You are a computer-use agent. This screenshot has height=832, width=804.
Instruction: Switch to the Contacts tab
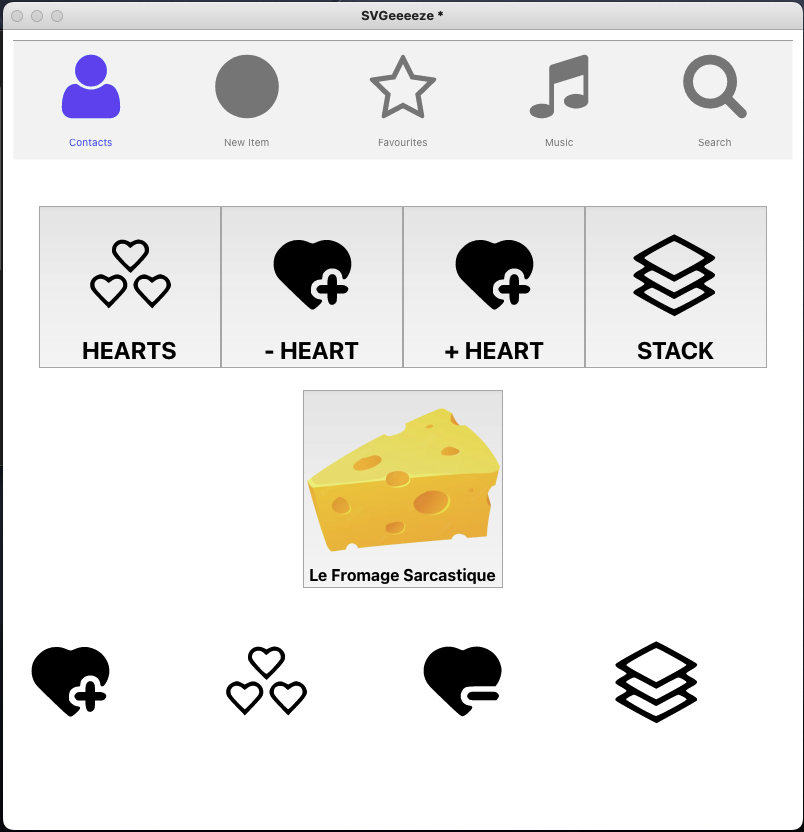pyautogui.click(x=90, y=100)
